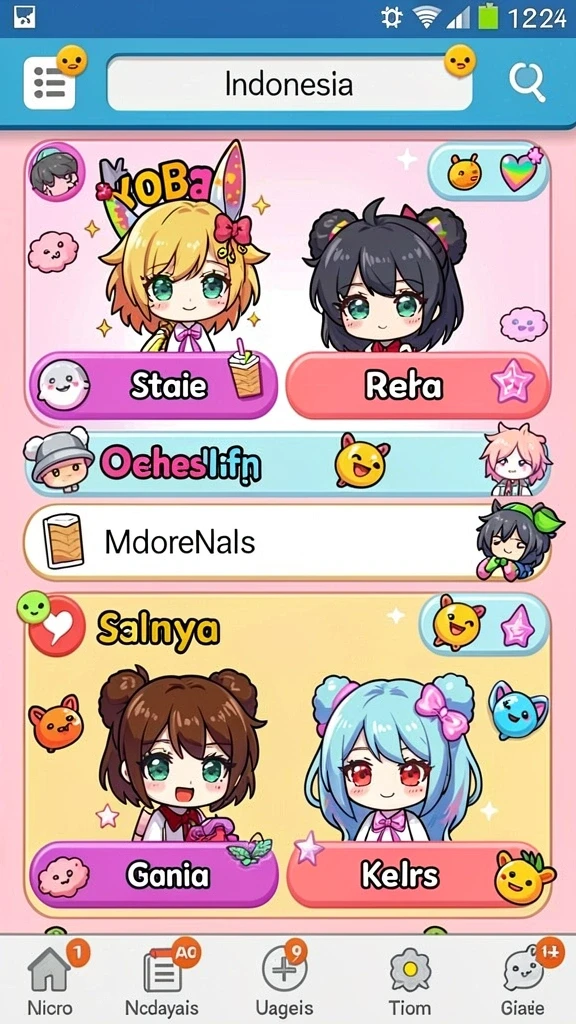This screenshot has height=1024, width=576.
Task: Switch to the Nicro tab
Action: [50, 979]
